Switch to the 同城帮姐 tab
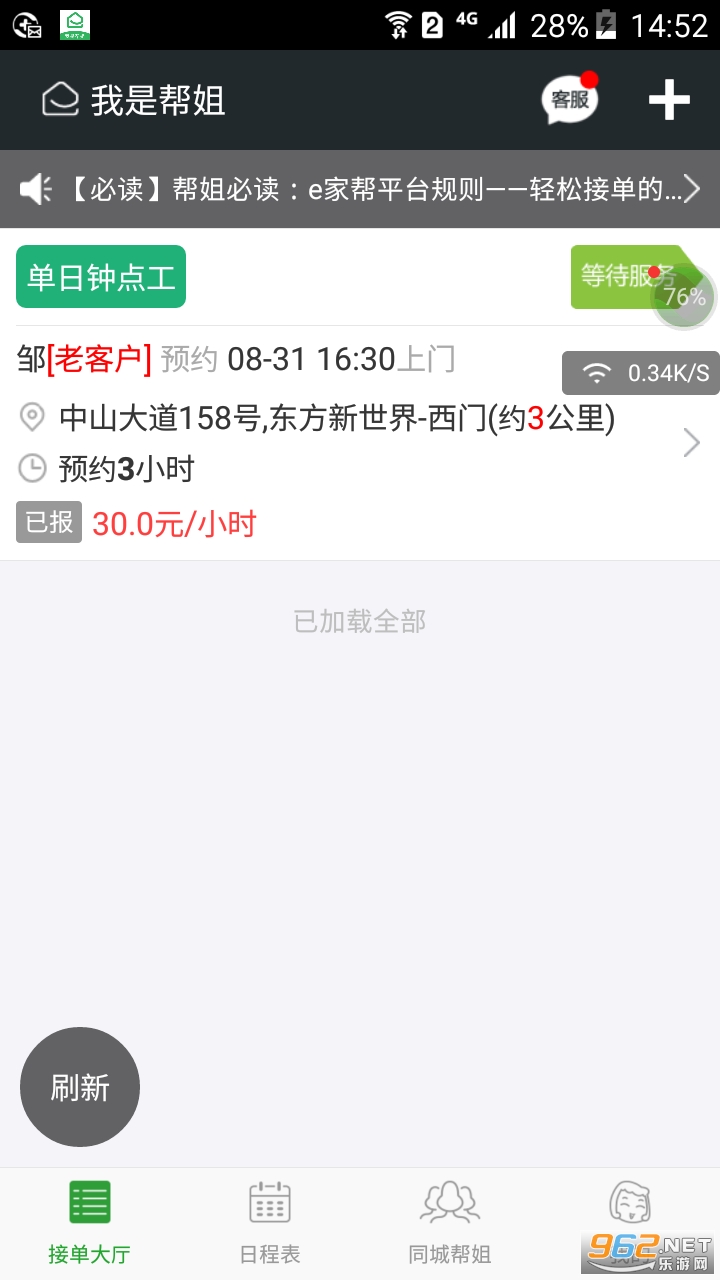The width and height of the screenshot is (720, 1280). click(450, 1222)
